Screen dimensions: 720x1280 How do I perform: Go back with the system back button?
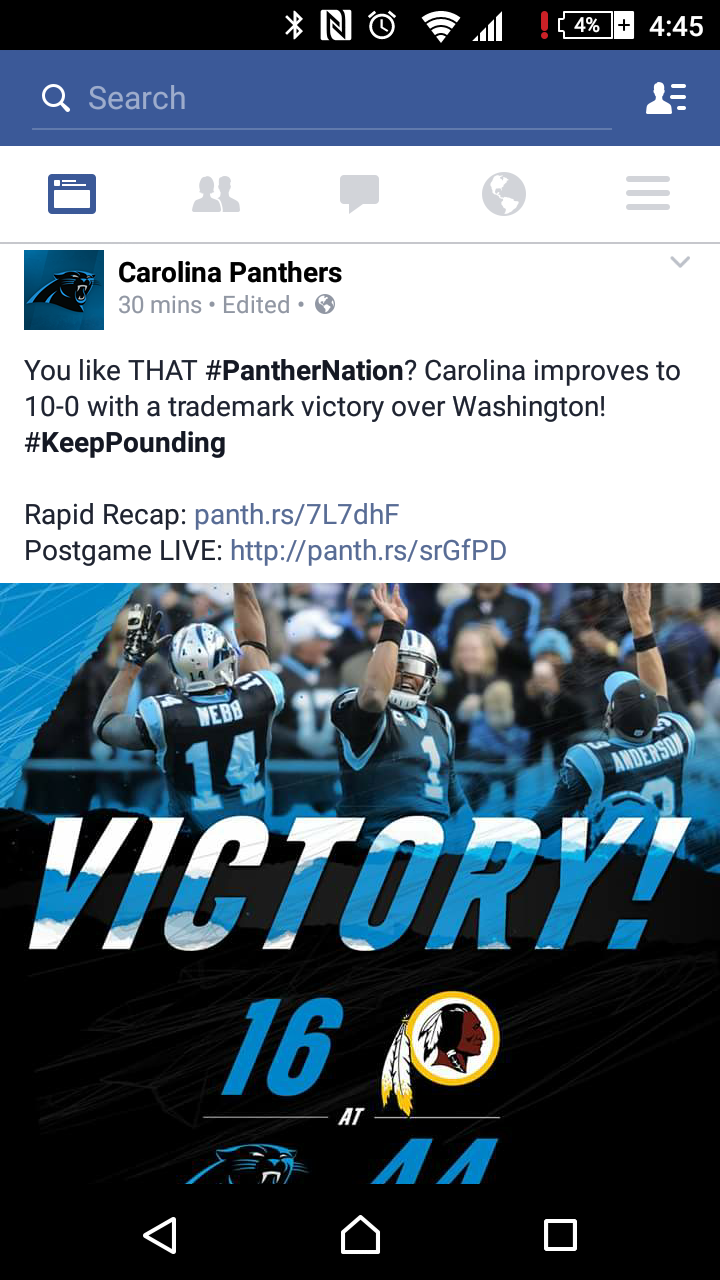pyautogui.click(x=160, y=1235)
